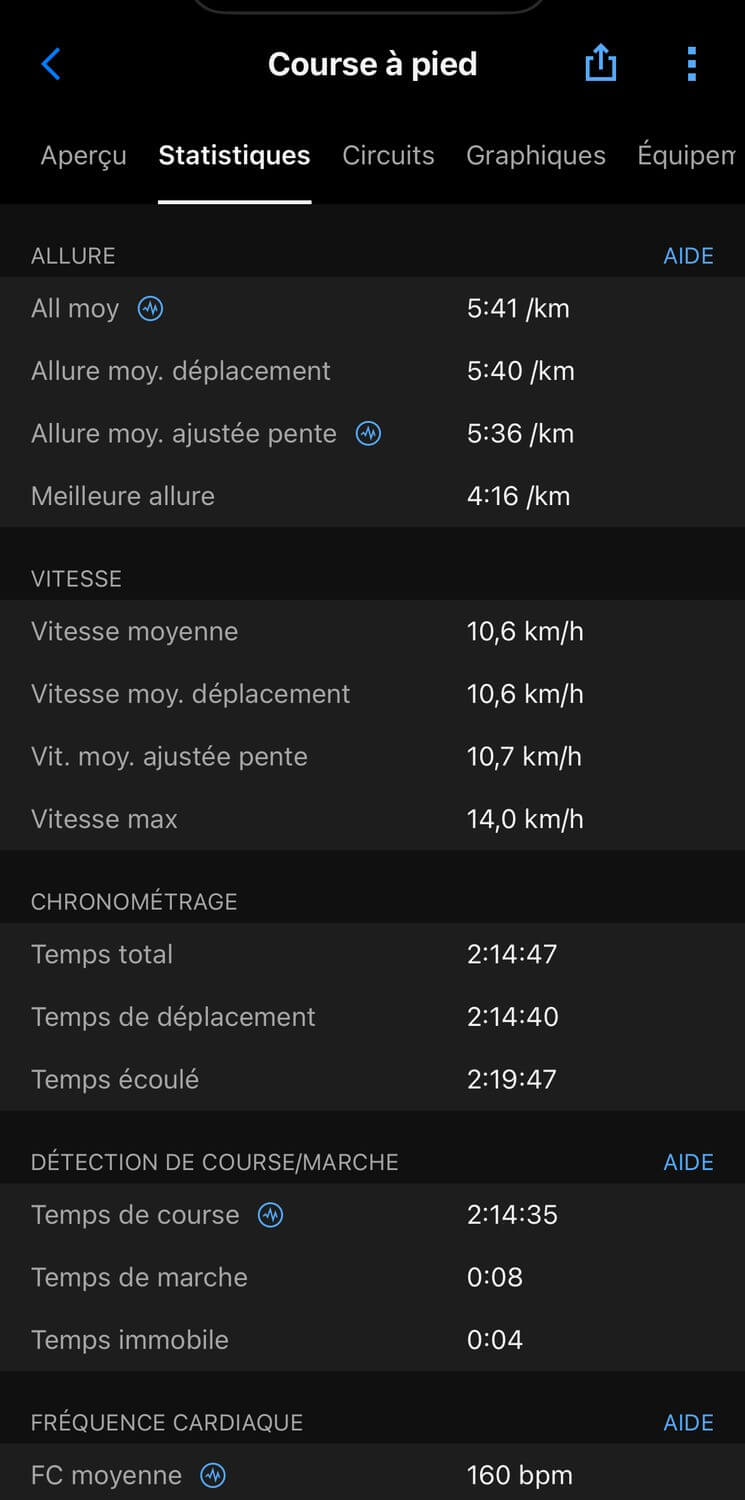Tap the chart icon beside FC moyenne
This screenshot has width=745, height=1500.
(213, 1475)
